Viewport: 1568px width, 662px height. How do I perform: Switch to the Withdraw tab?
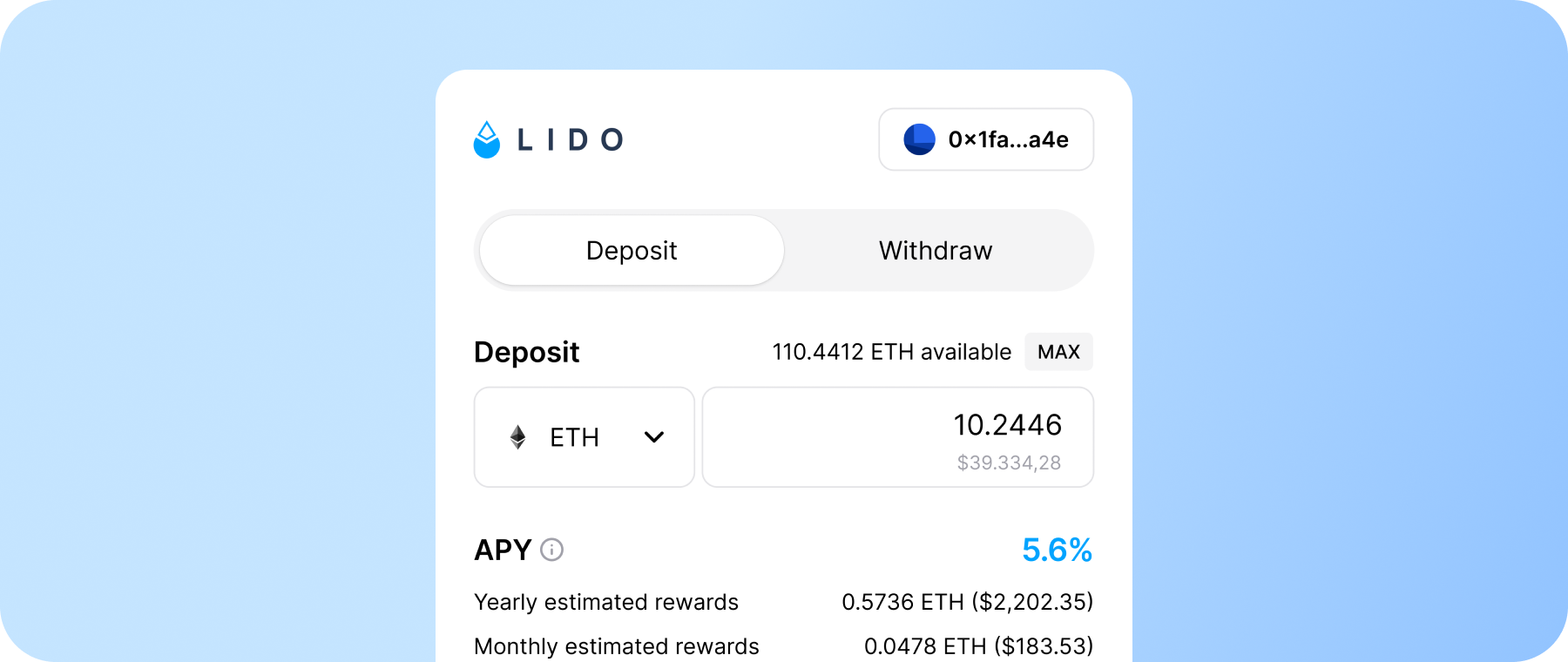[x=936, y=251]
